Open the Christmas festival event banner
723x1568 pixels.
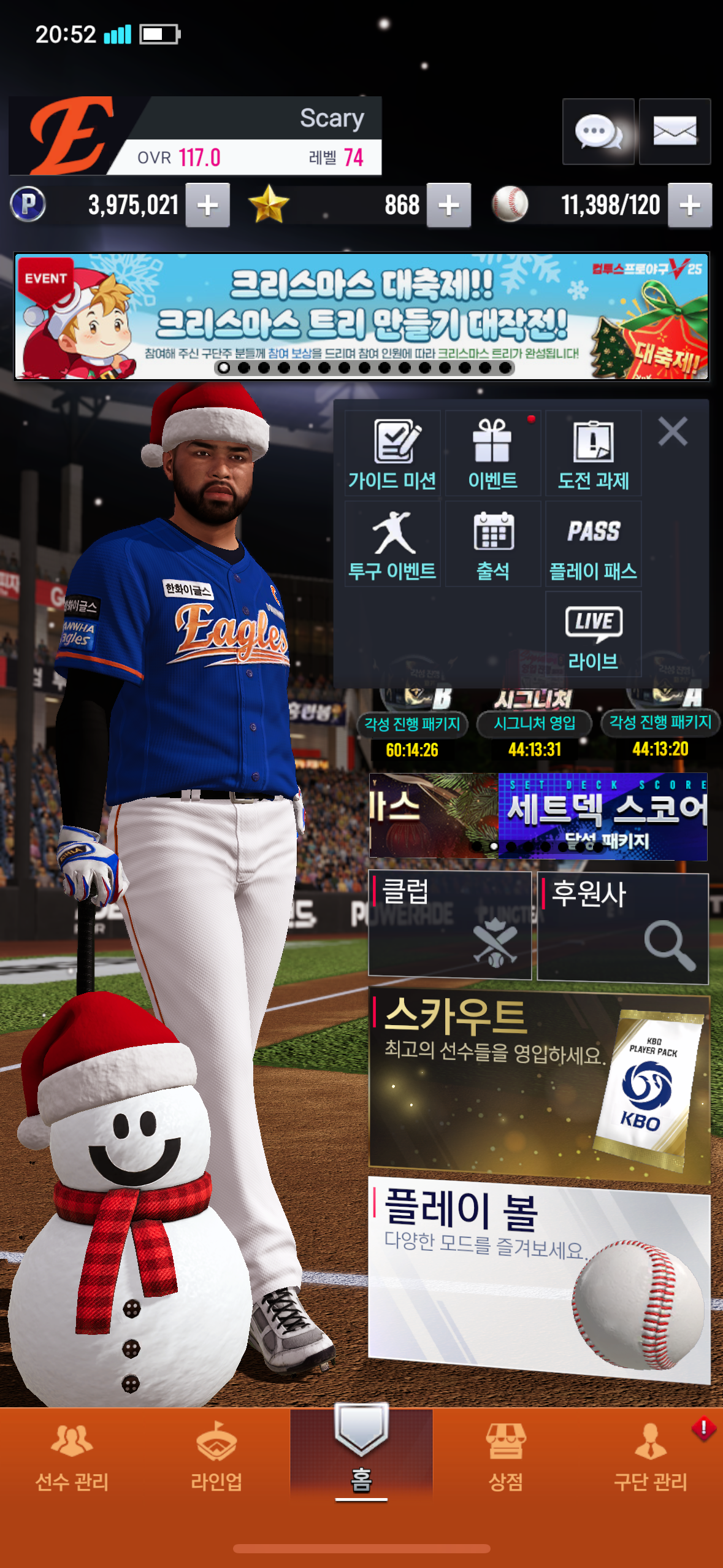click(362, 317)
